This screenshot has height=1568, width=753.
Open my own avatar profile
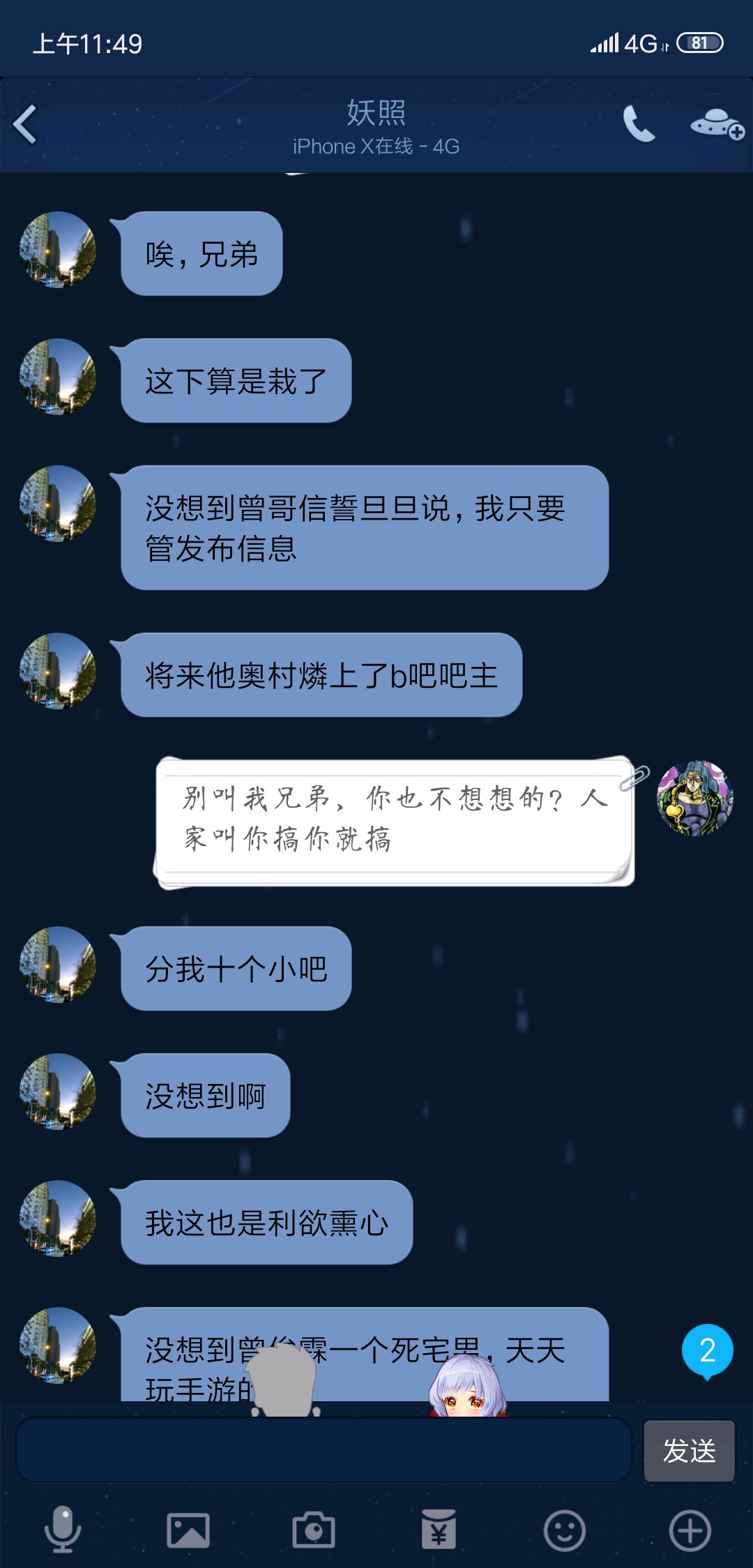[x=694, y=799]
